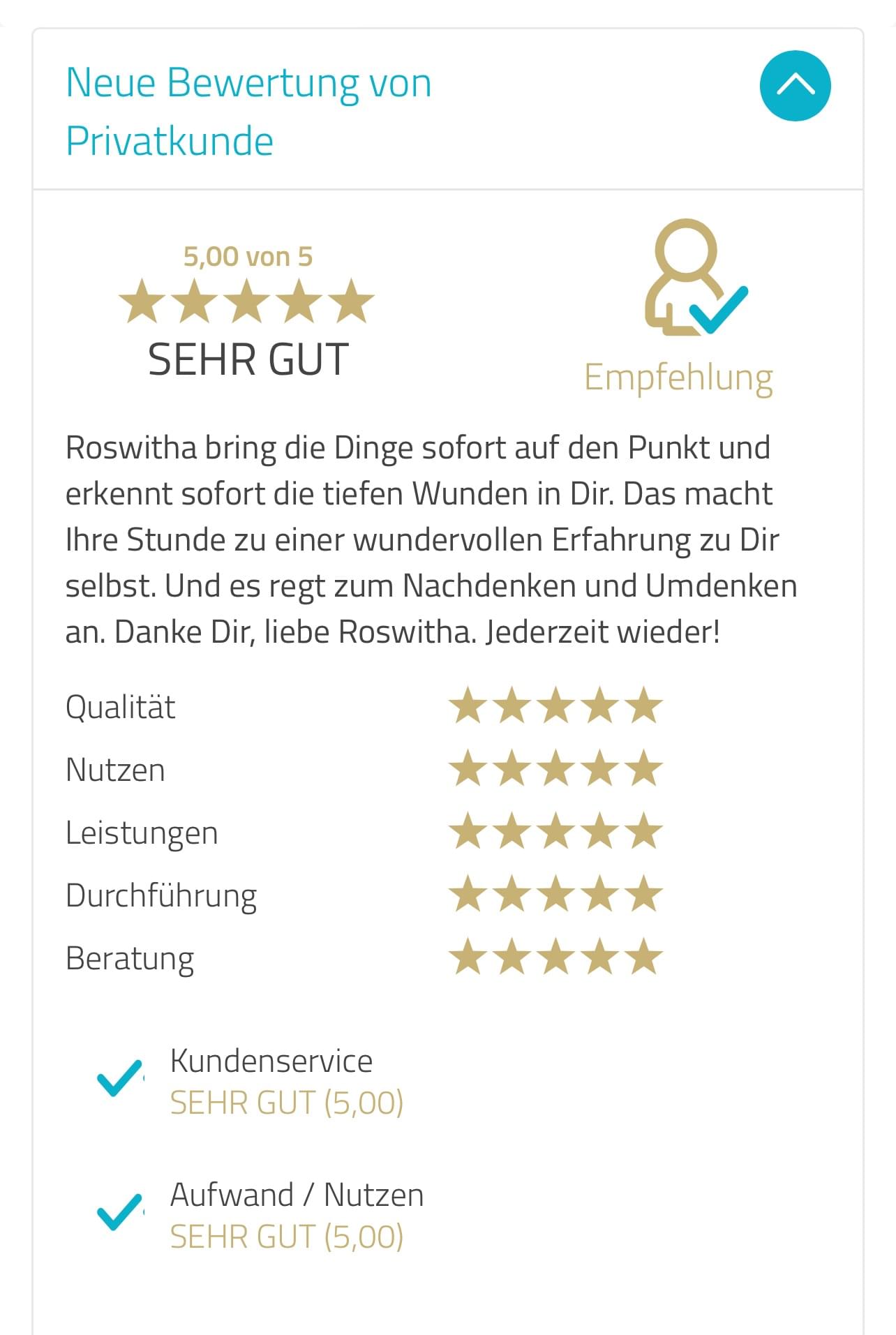Collapse the Neue Bewertung von Privatkunde section
This screenshot has height=1335, width=896.
pos(795,86)
